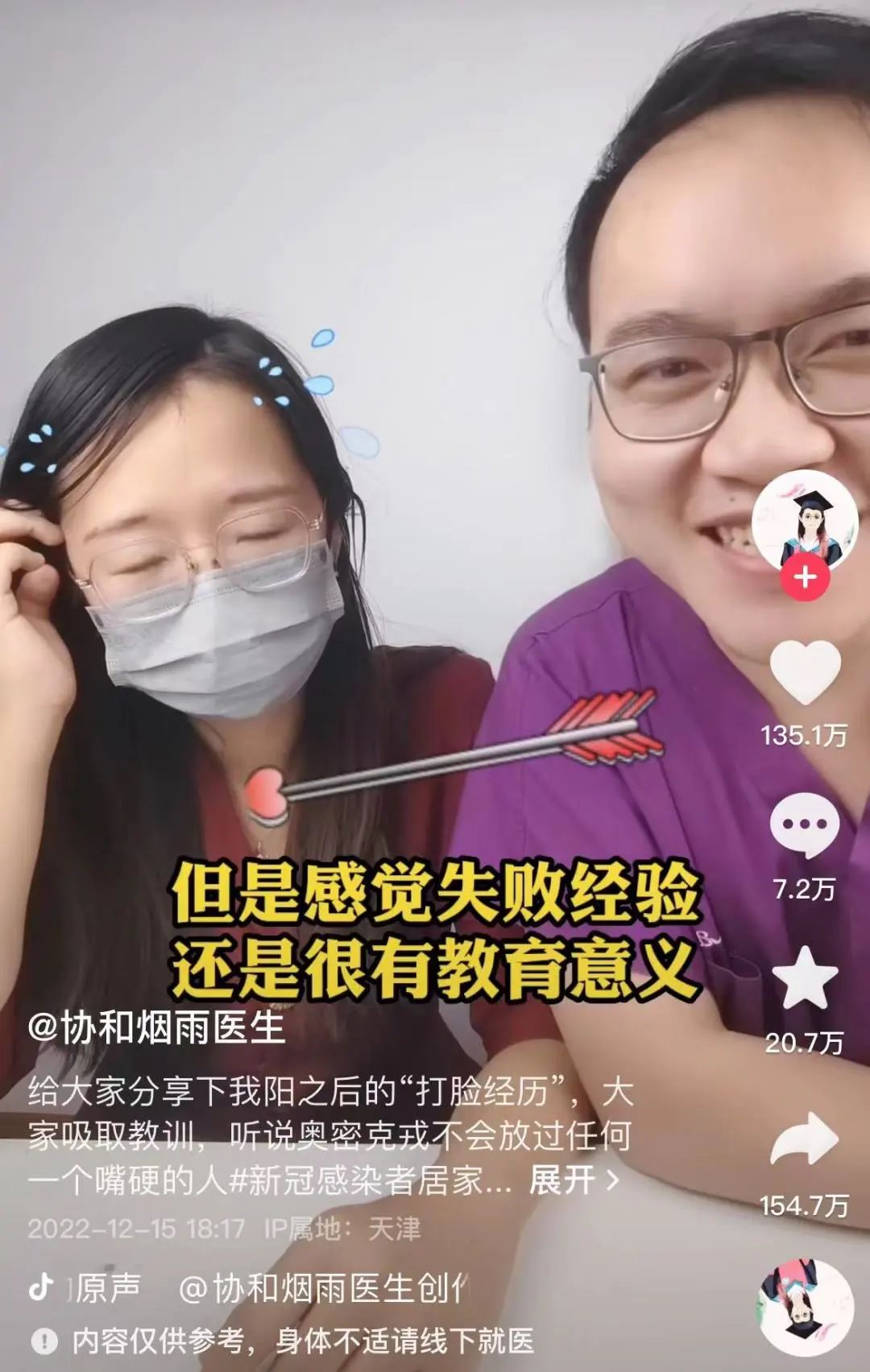Screen dimensions: 870x1372
Task: Follow the creator with the plus button
Action: [805, 577]
